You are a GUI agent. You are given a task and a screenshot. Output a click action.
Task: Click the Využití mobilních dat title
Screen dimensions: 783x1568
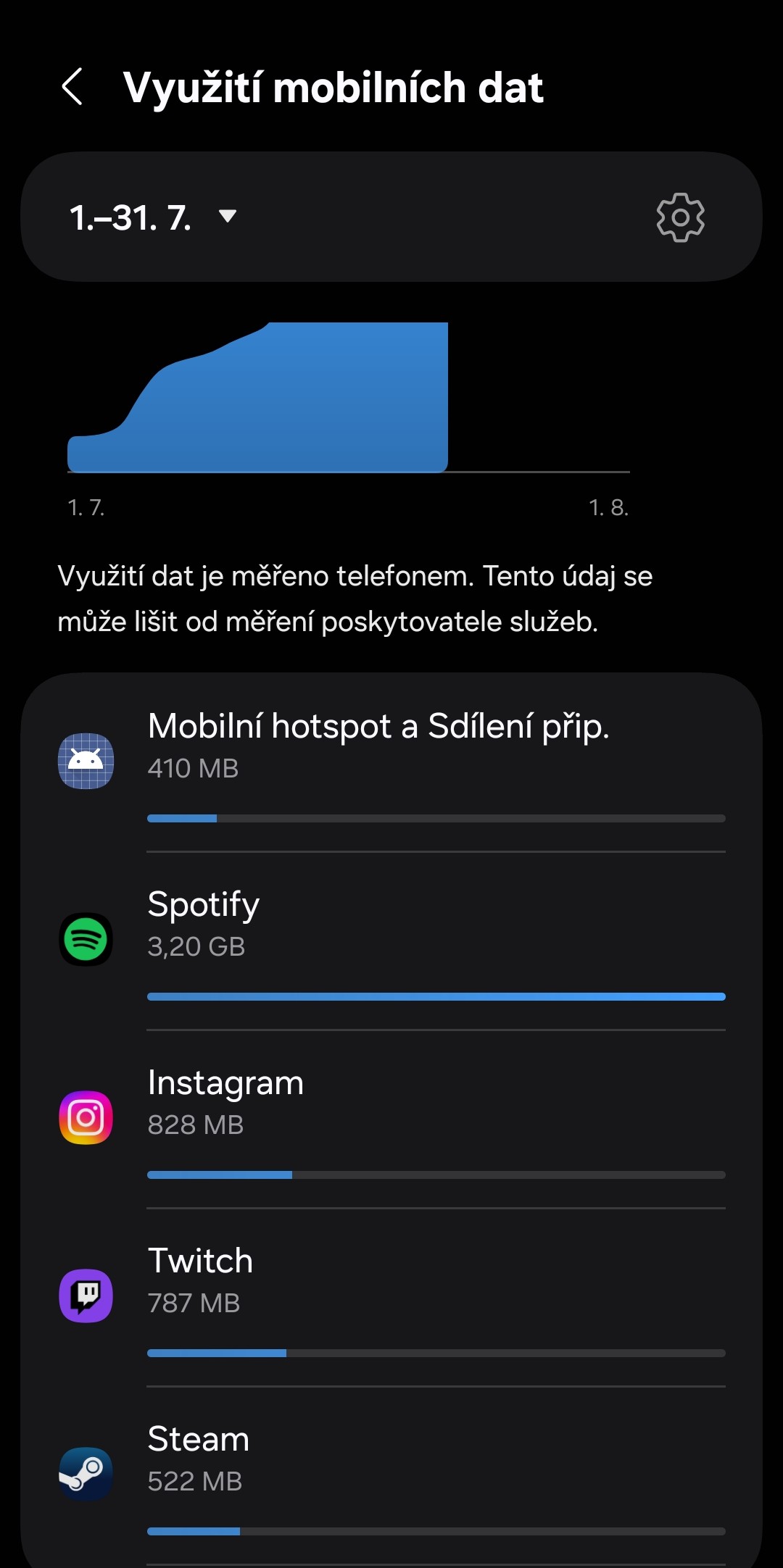[333, 87]
